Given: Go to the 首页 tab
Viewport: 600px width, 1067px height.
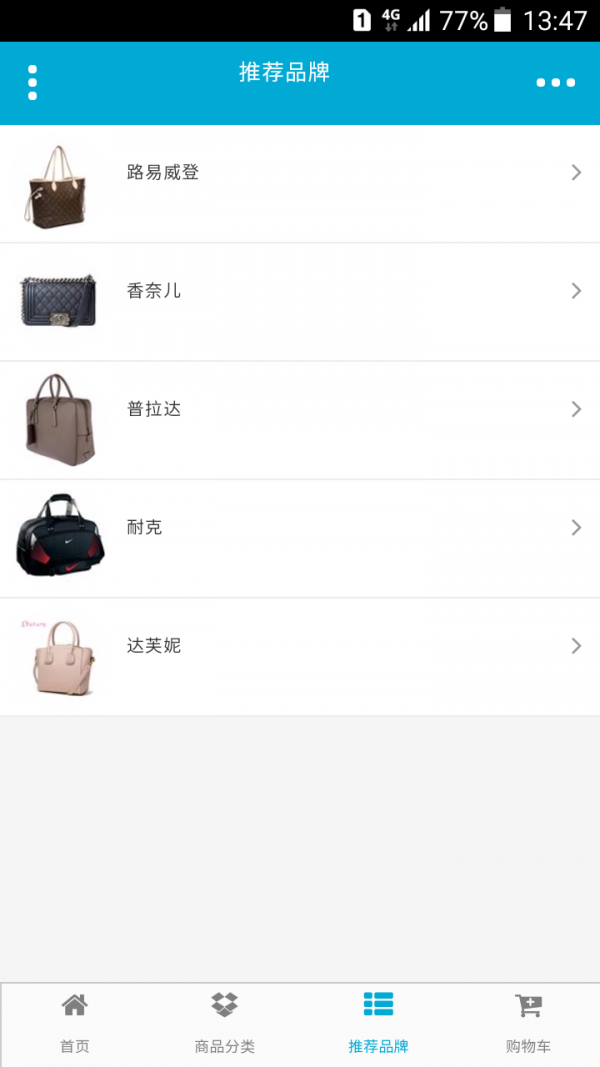Looking at the screenshot, I should pos(75,1024).
